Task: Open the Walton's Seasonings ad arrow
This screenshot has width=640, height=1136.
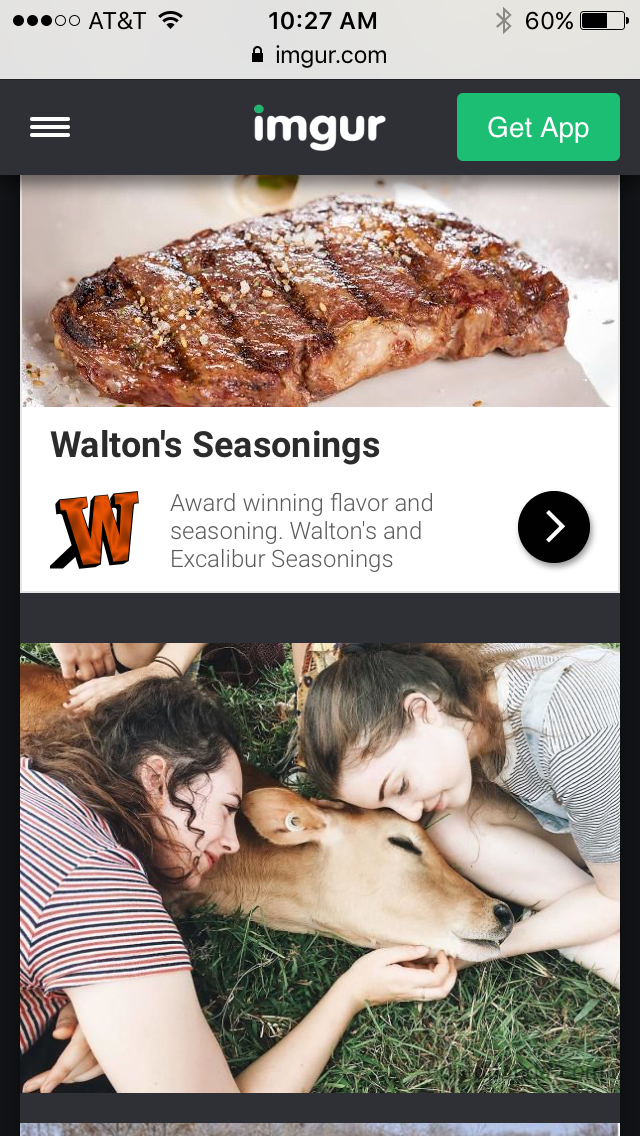Action: pyautogui.click(x=554, y=527)
